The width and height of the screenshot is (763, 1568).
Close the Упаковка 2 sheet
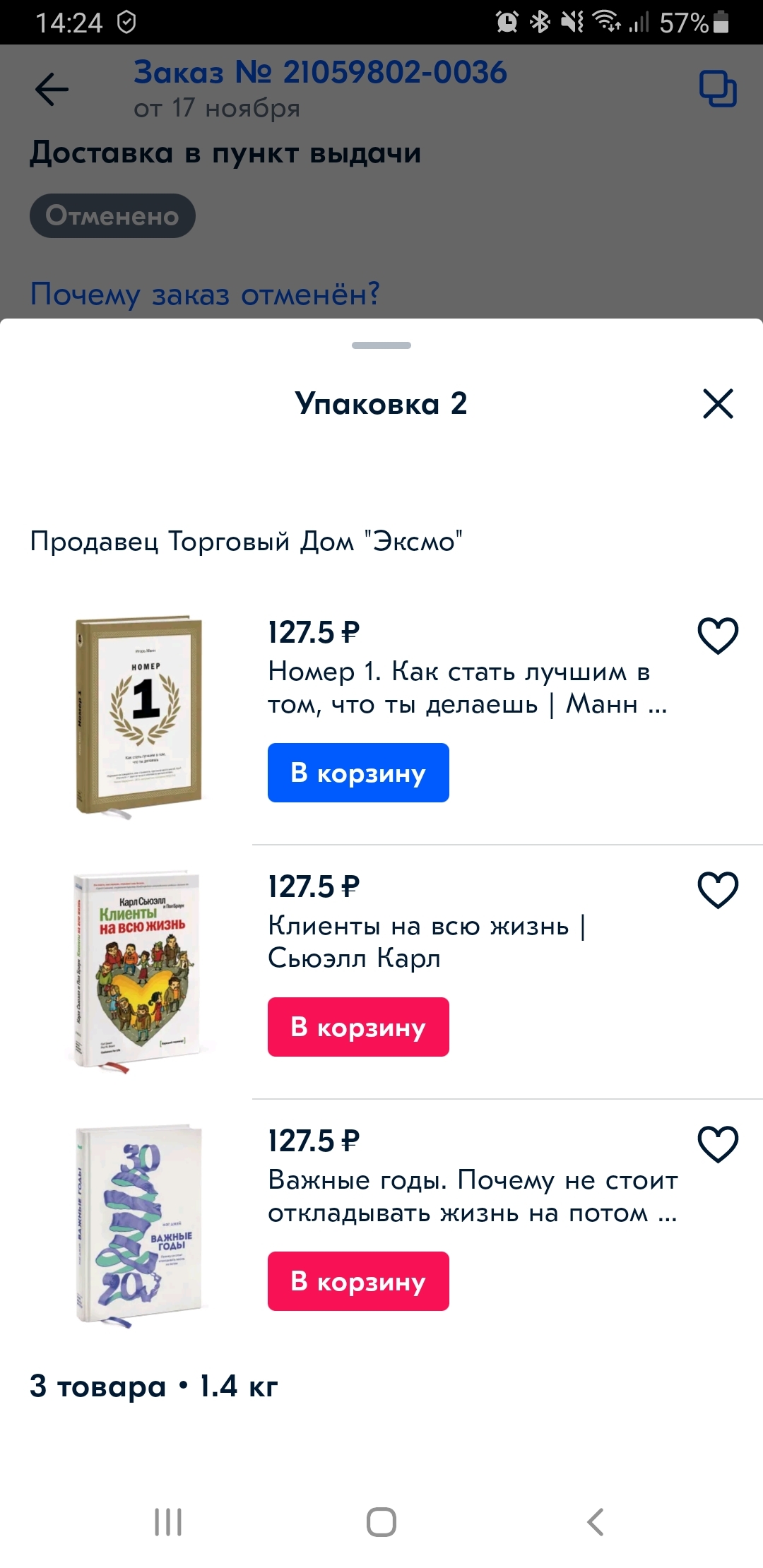point(718,404)
